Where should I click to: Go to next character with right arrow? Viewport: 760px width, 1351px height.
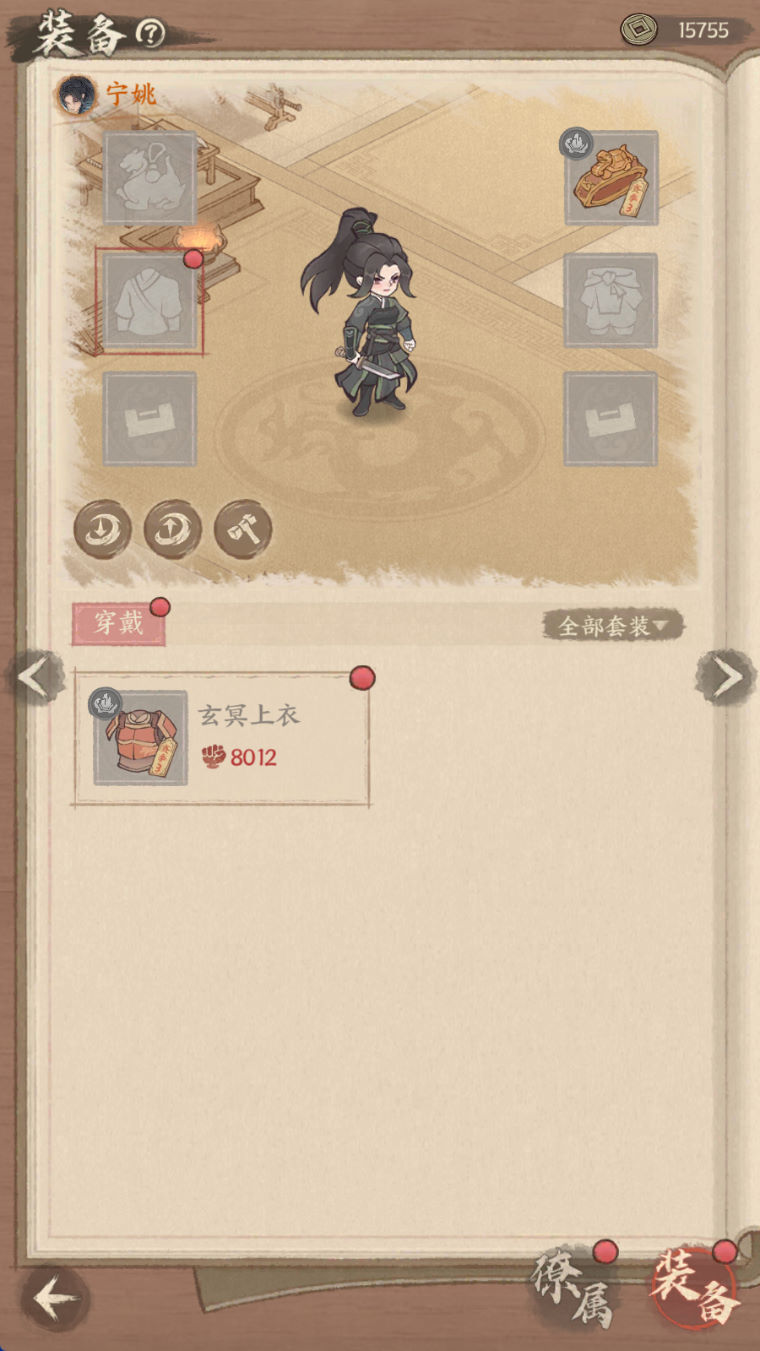pos(726,677)
